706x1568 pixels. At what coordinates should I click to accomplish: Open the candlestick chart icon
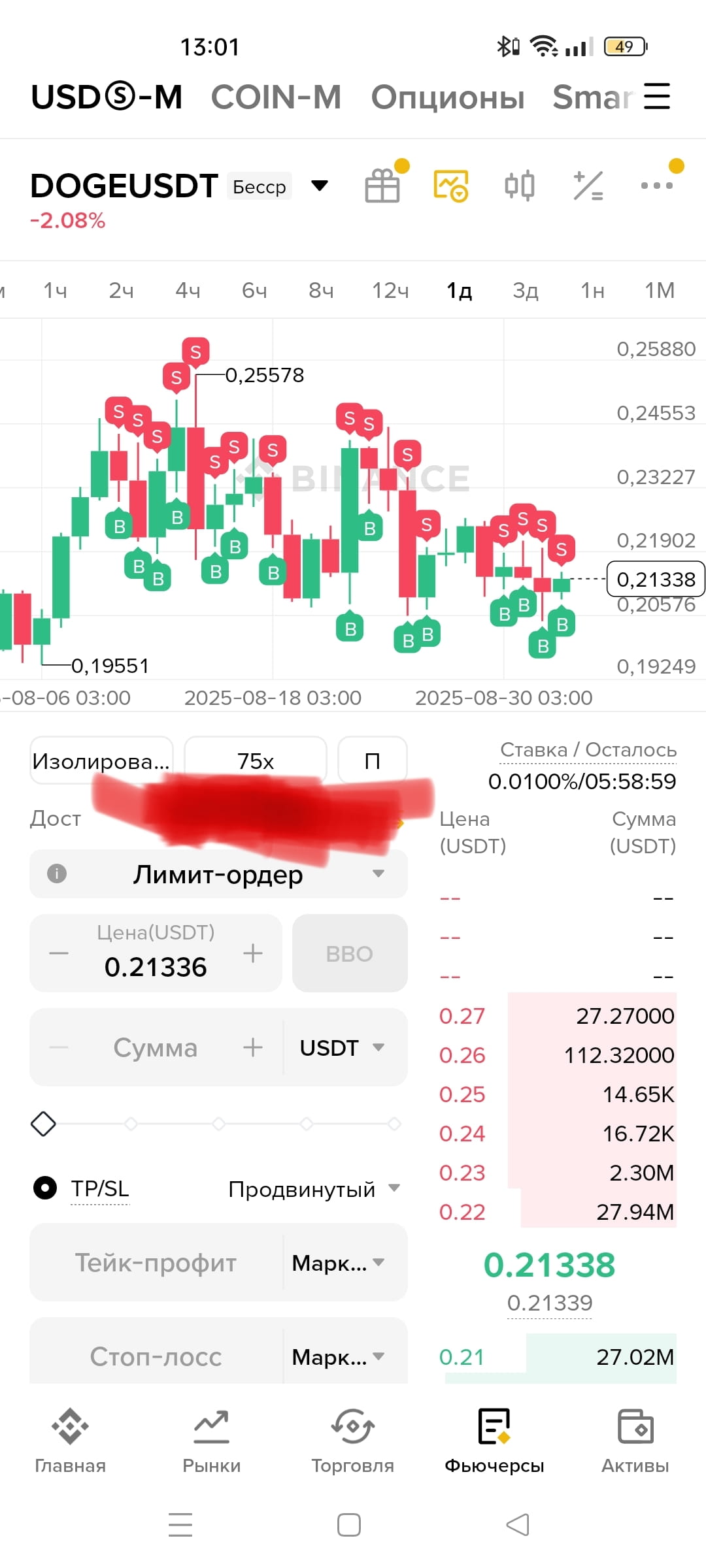pos(520,186)
